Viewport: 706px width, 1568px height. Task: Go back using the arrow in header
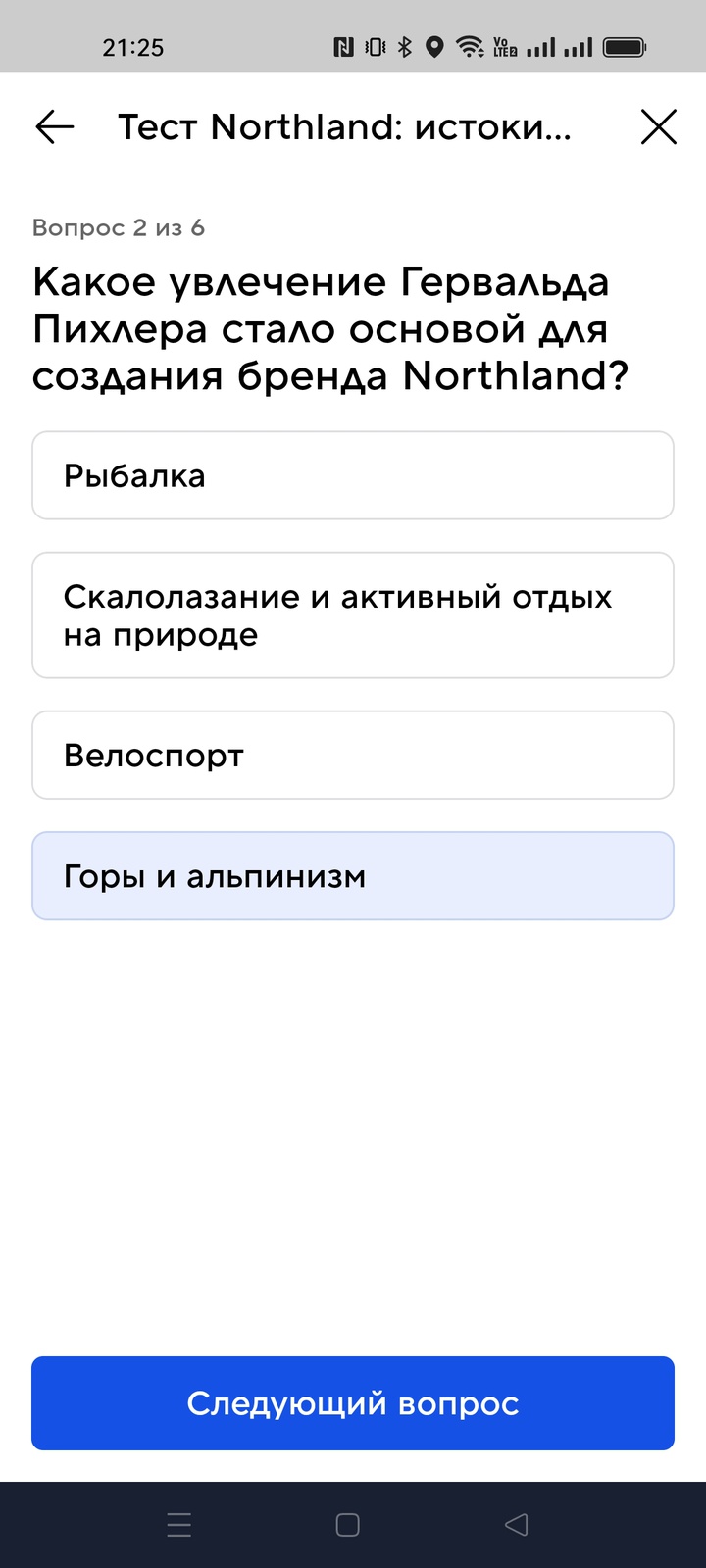[55, 127]
